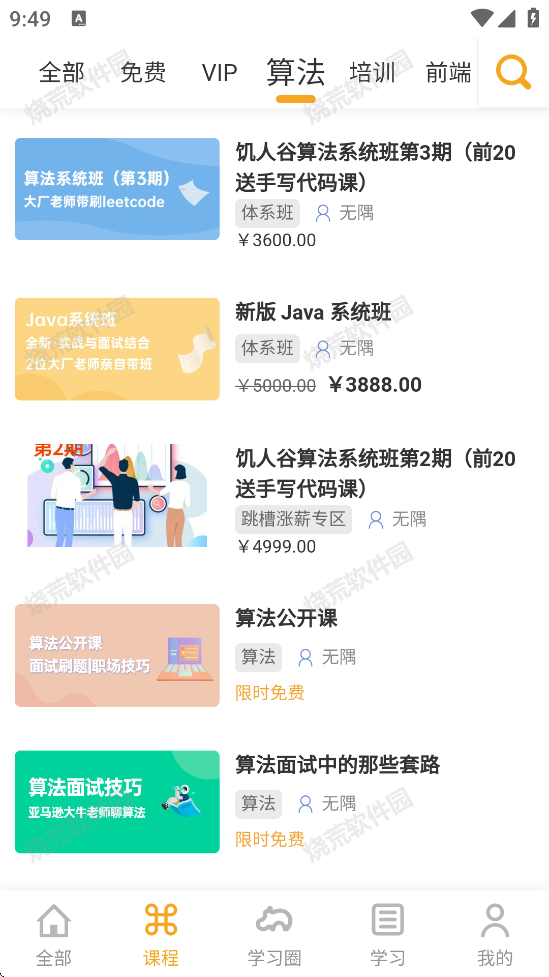Open the 学习圈 bottom tab
Screen dimensions: 549x977
(x=274, y=934)
